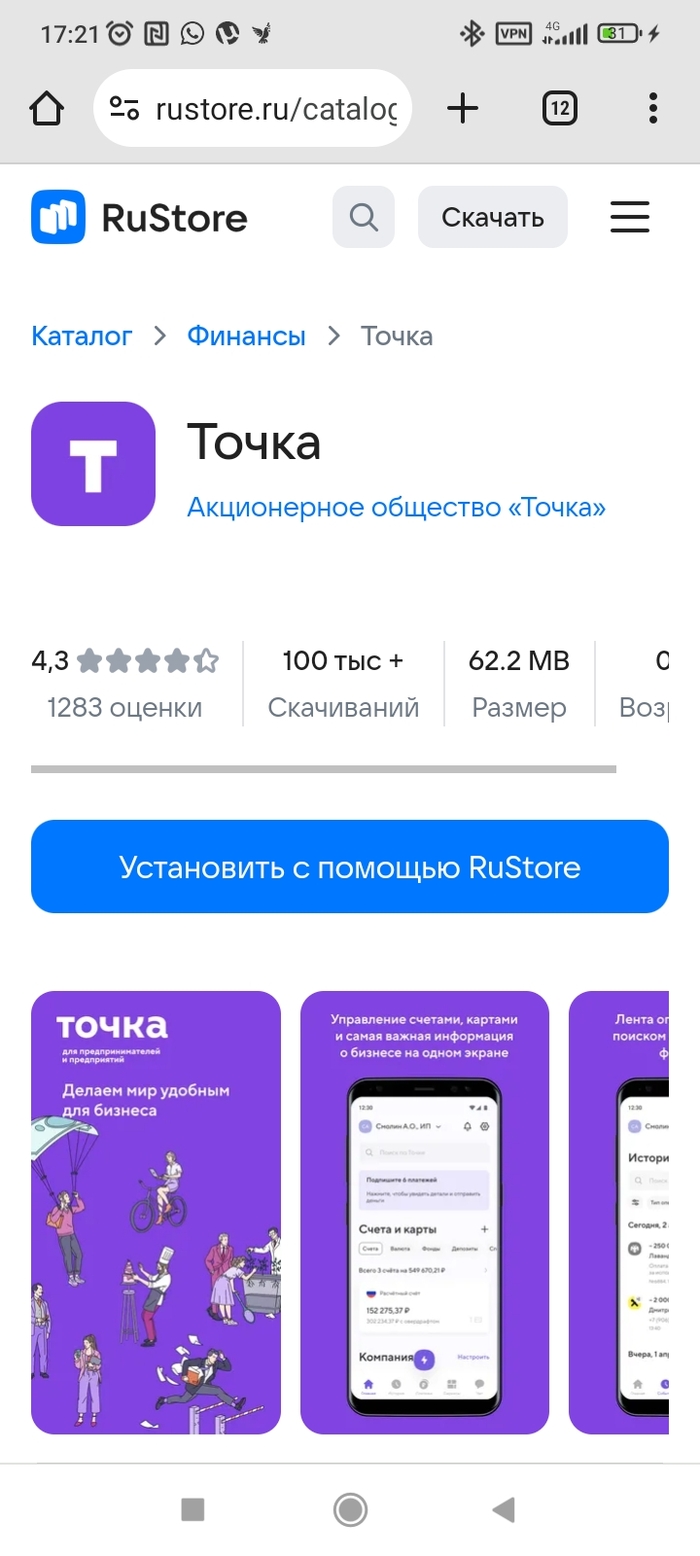Tap Установить с помощью RuStore
Screen dimensions: 700x1556
tap(349, 866)
